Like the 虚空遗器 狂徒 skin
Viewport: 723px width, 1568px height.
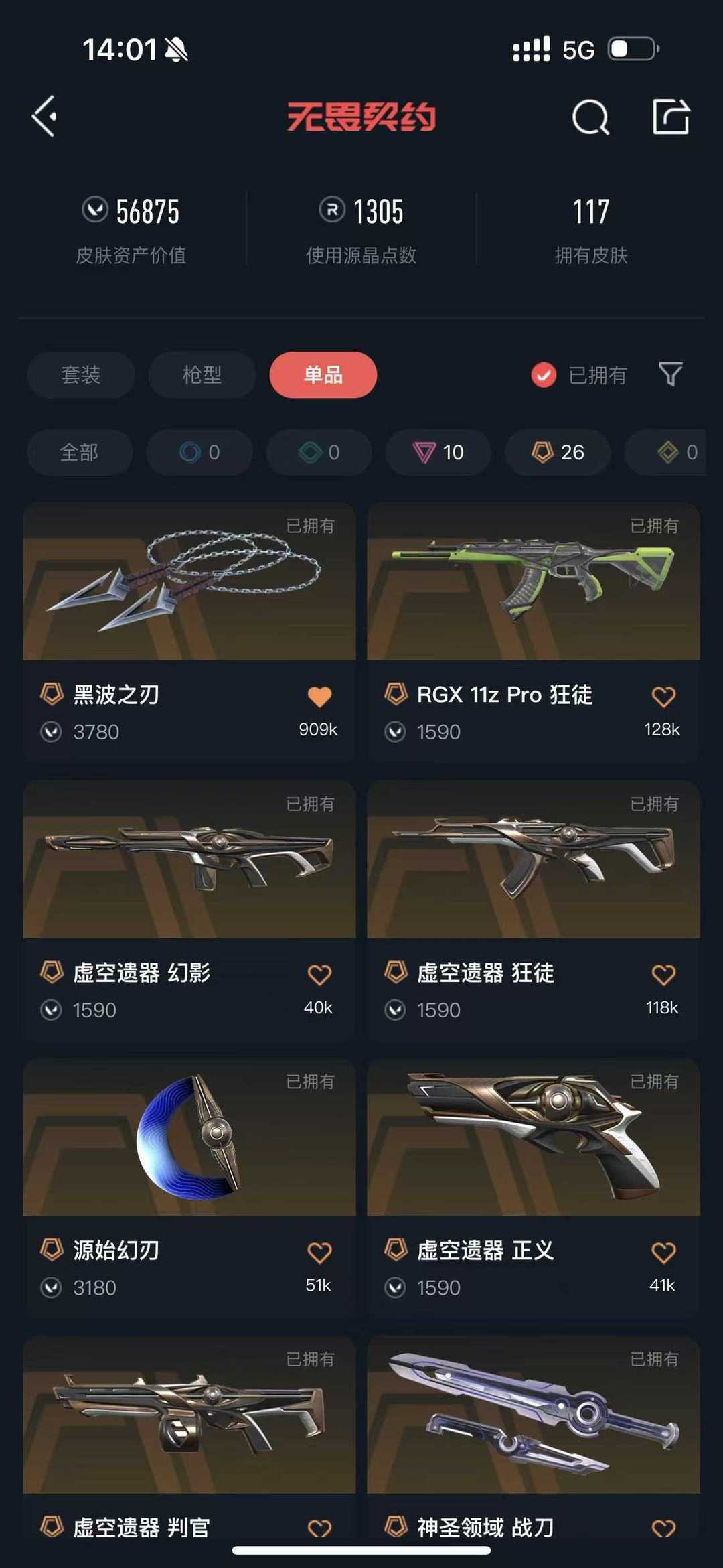point(663,975)
